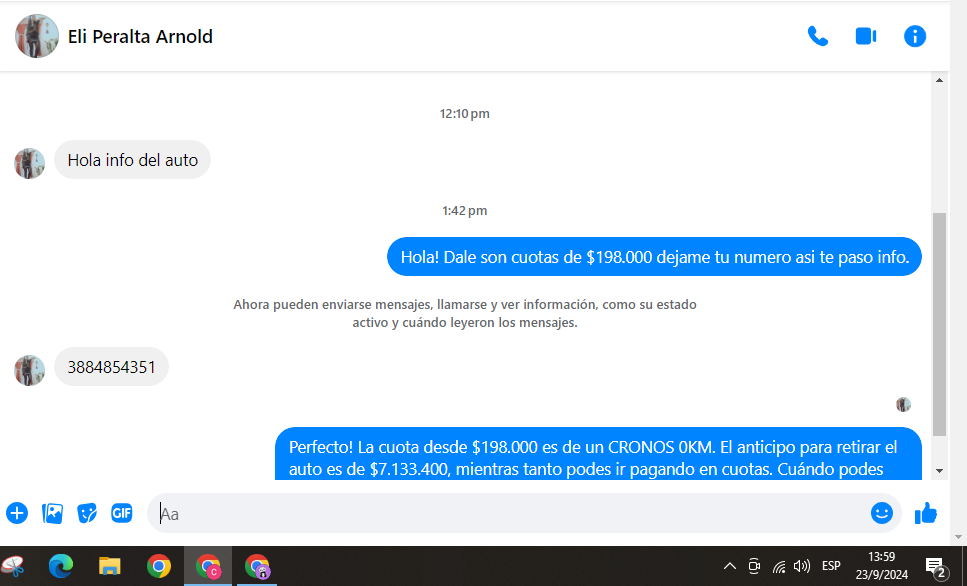This screenshot has width=967, height=586.
Task: Focus the Aa message text field
Action: pos(500,514)
